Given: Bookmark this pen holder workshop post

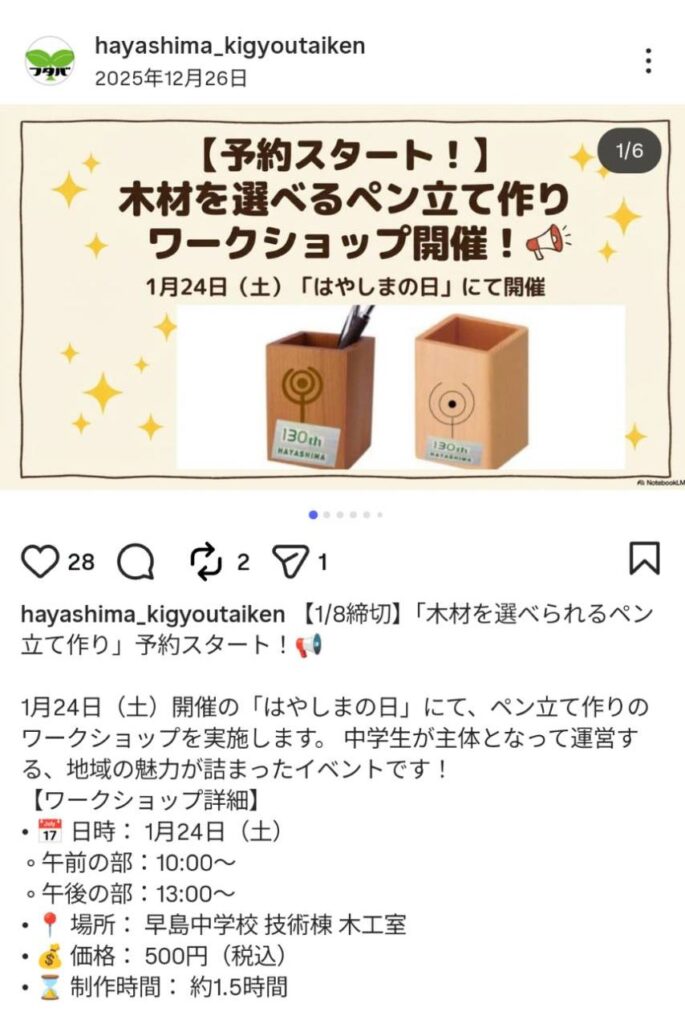Looking at the screenshot, I should tap(644, 559).
